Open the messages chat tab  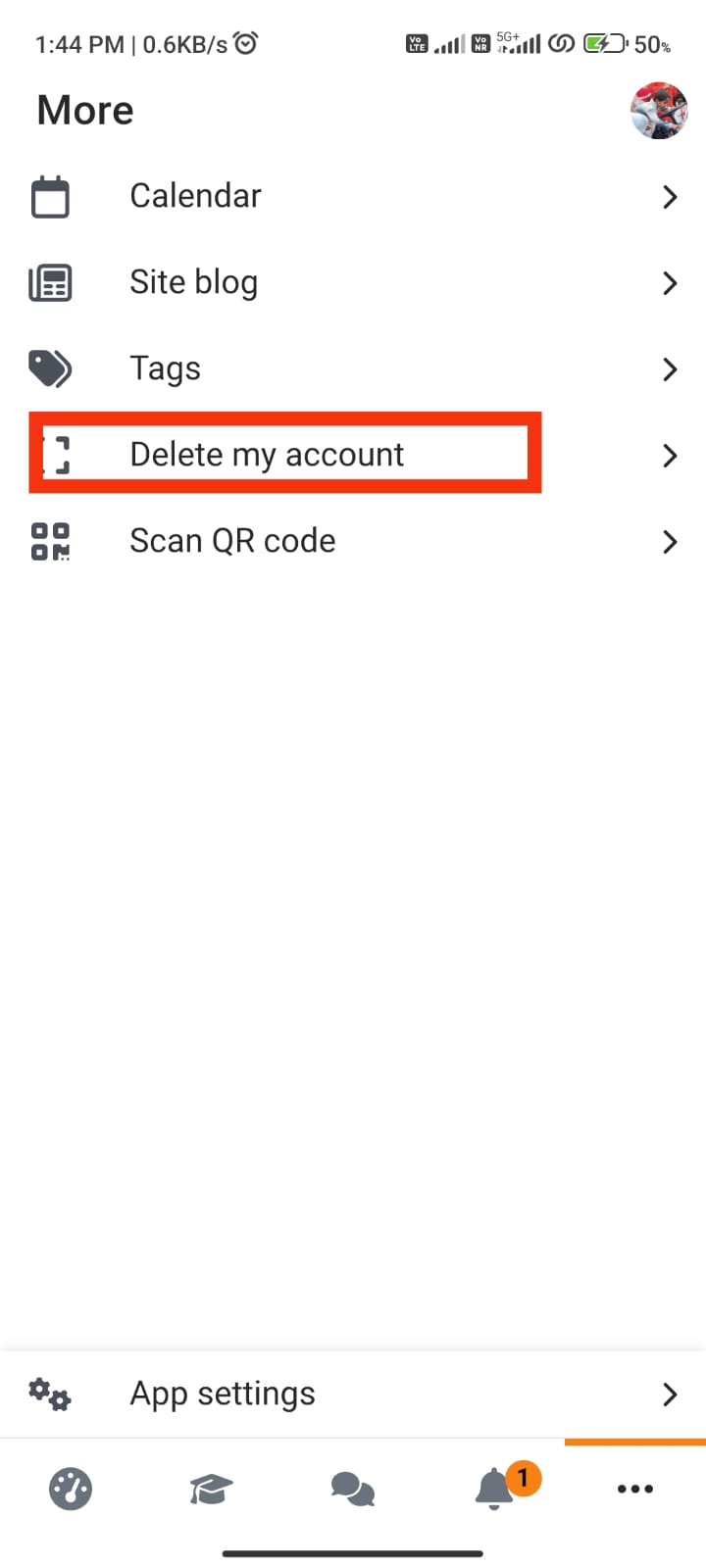click(353, 1490)
